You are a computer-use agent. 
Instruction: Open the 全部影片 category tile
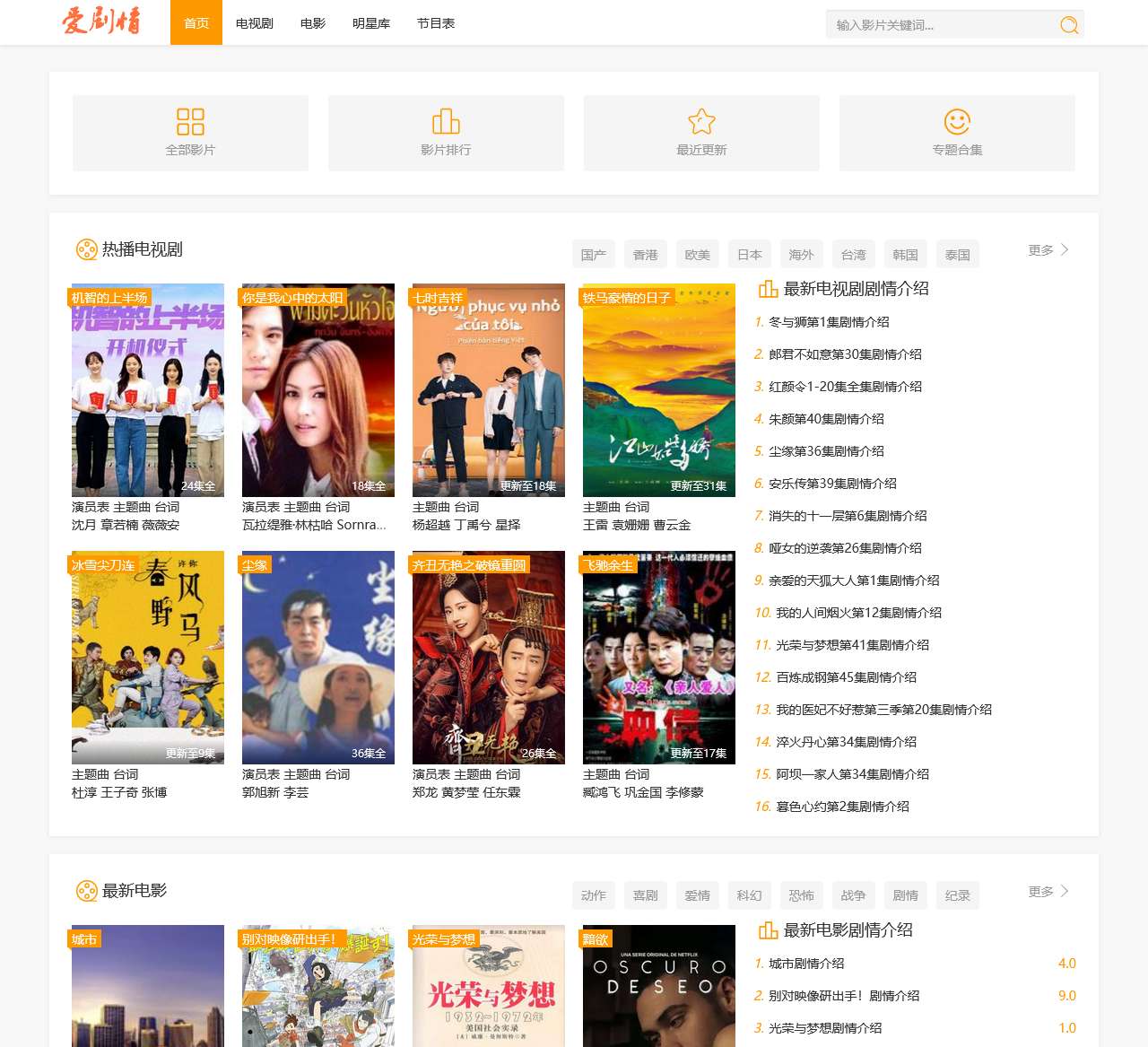point(190,133)
